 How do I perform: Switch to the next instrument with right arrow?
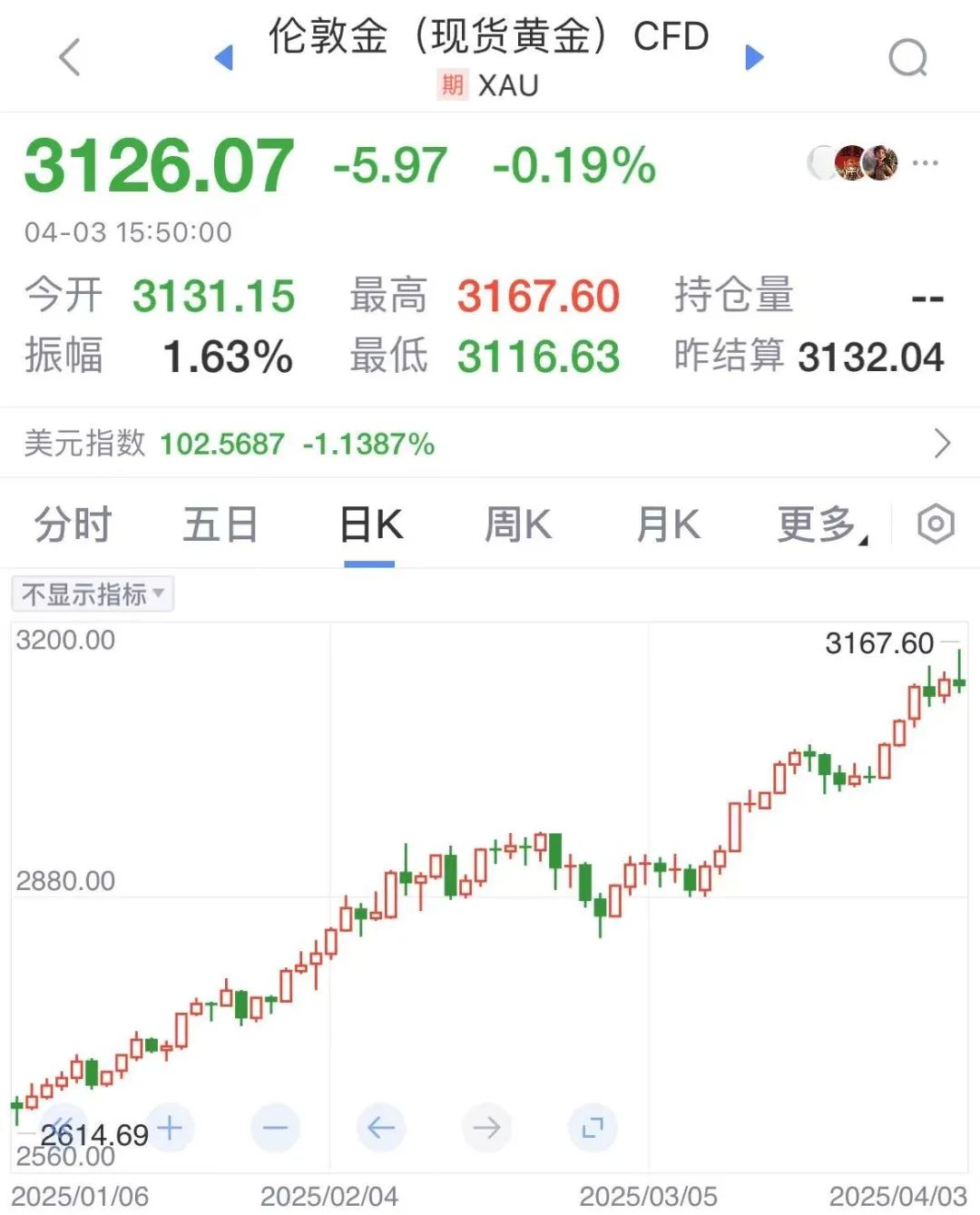[754, 58]
